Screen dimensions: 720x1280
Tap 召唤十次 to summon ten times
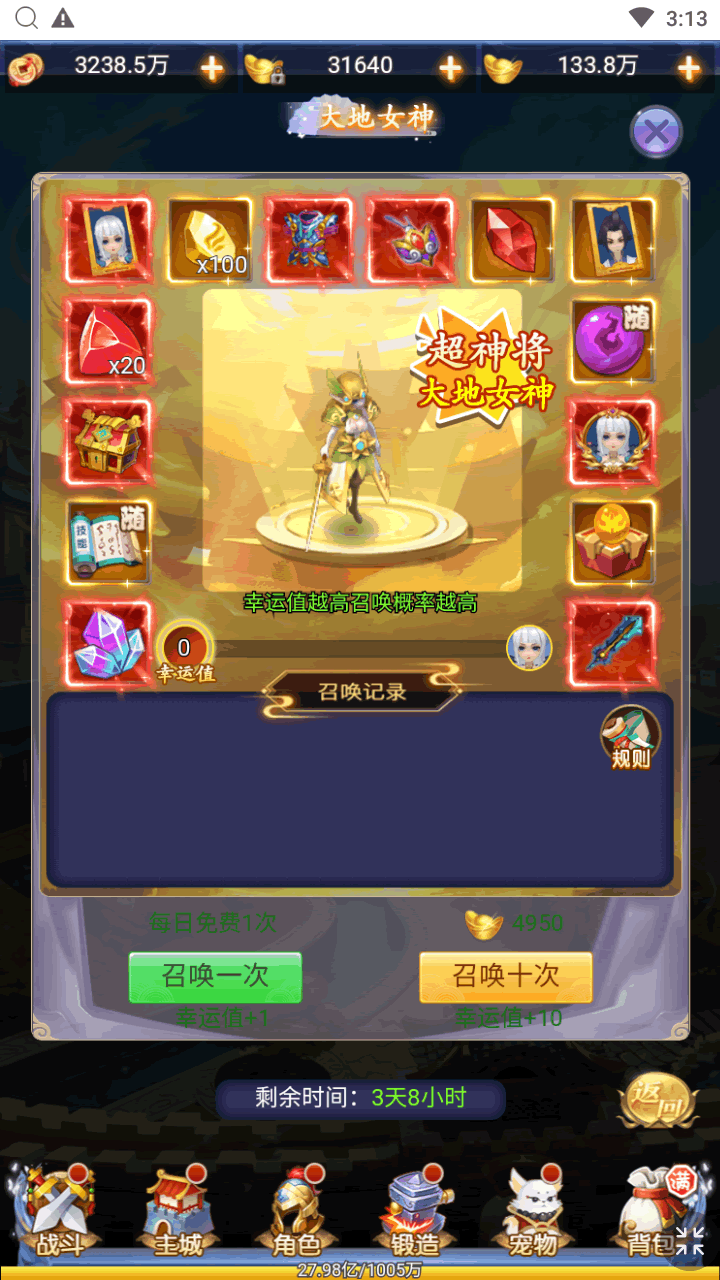click(x=506, y=976)
